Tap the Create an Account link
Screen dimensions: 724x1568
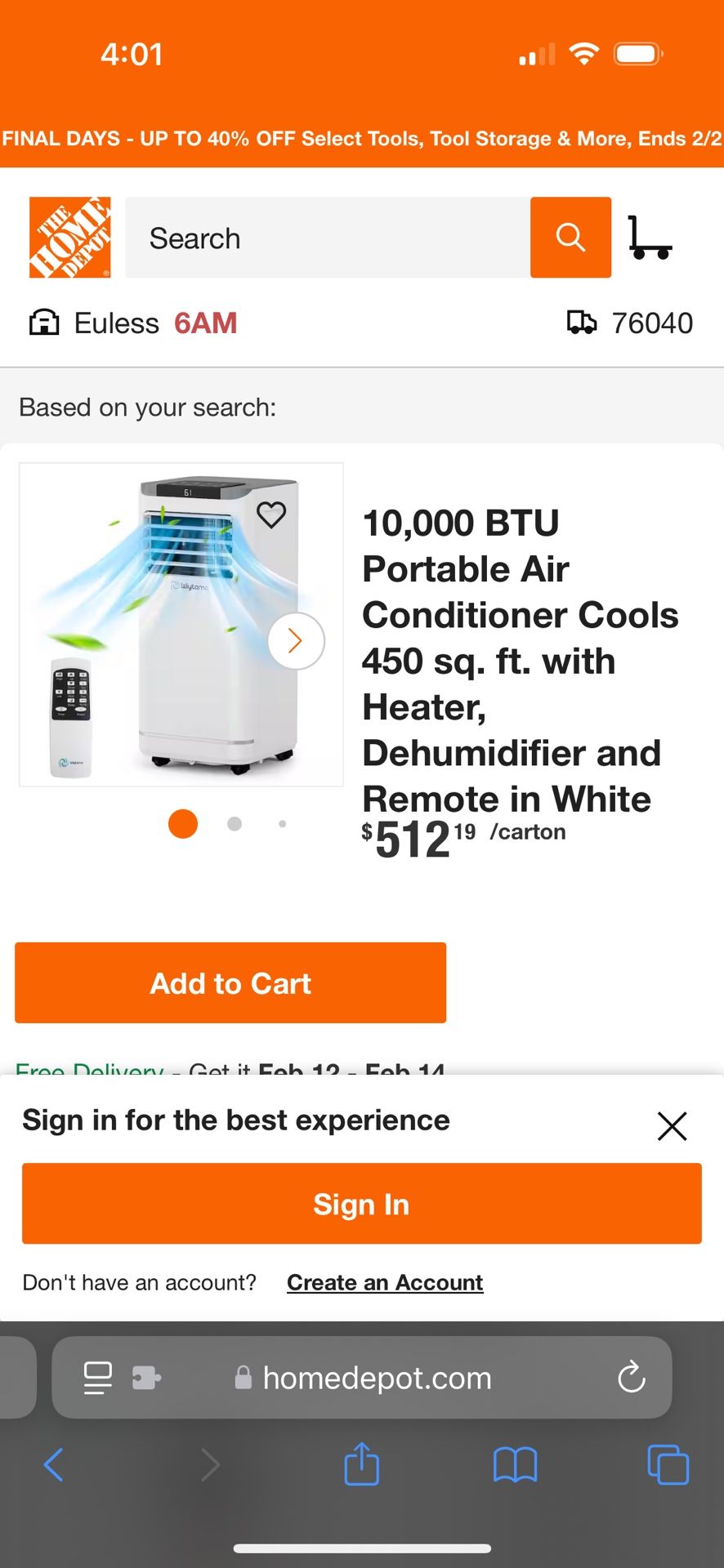coord(384,1282)
